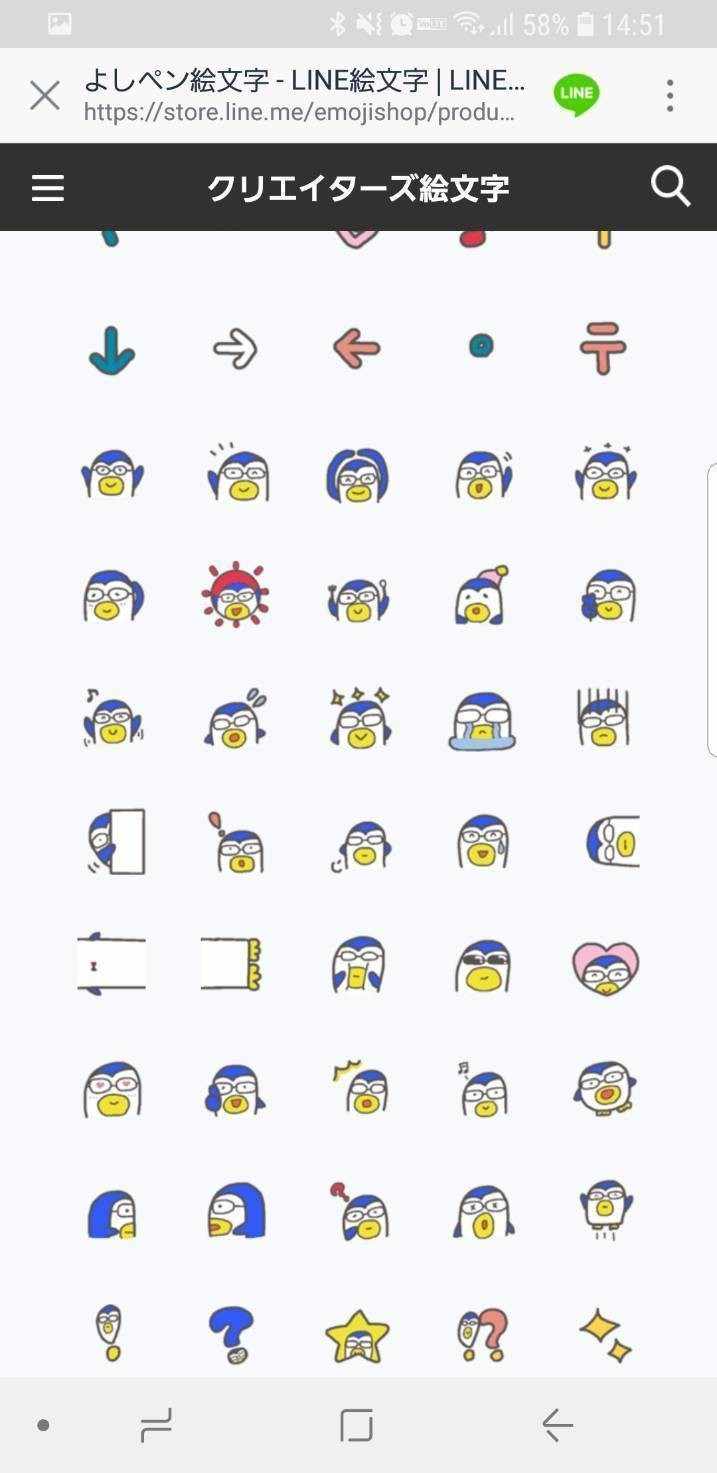Preview the red sun penguin emoji
Screen dimensions: 717x1473
pos(234,596)
